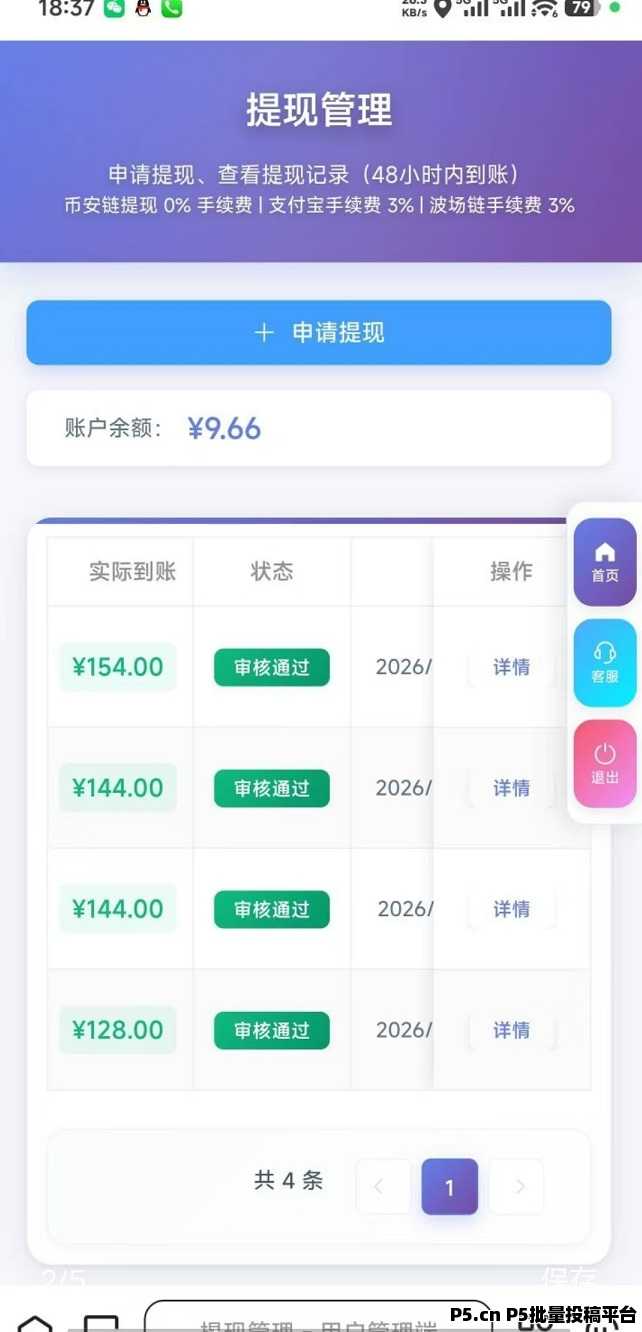View 详情 of the ¥128.00 withdrawal
642x1332 pixels.
click(x=511, y=1030)
